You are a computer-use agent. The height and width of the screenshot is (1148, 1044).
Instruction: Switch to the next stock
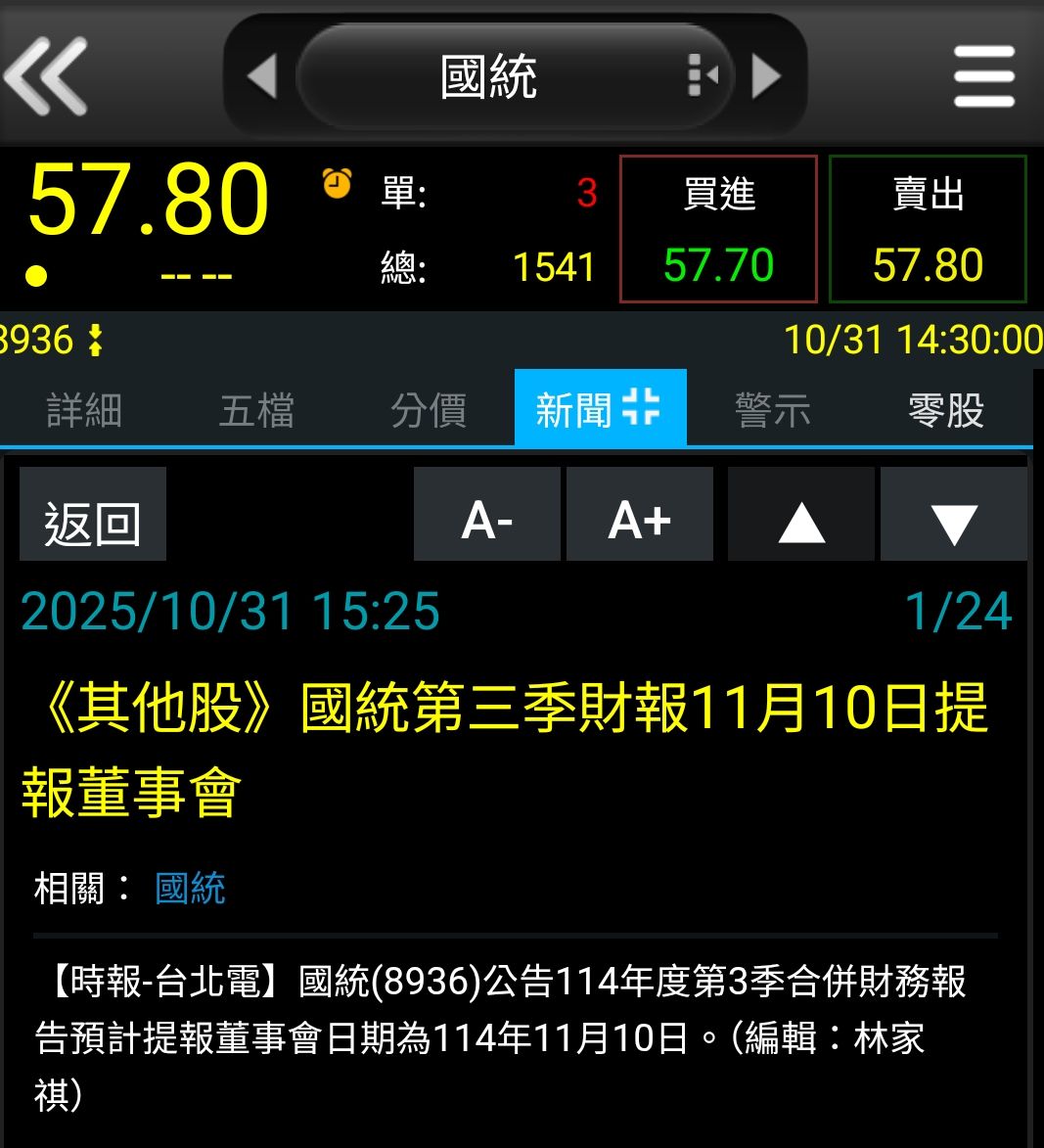766,76
